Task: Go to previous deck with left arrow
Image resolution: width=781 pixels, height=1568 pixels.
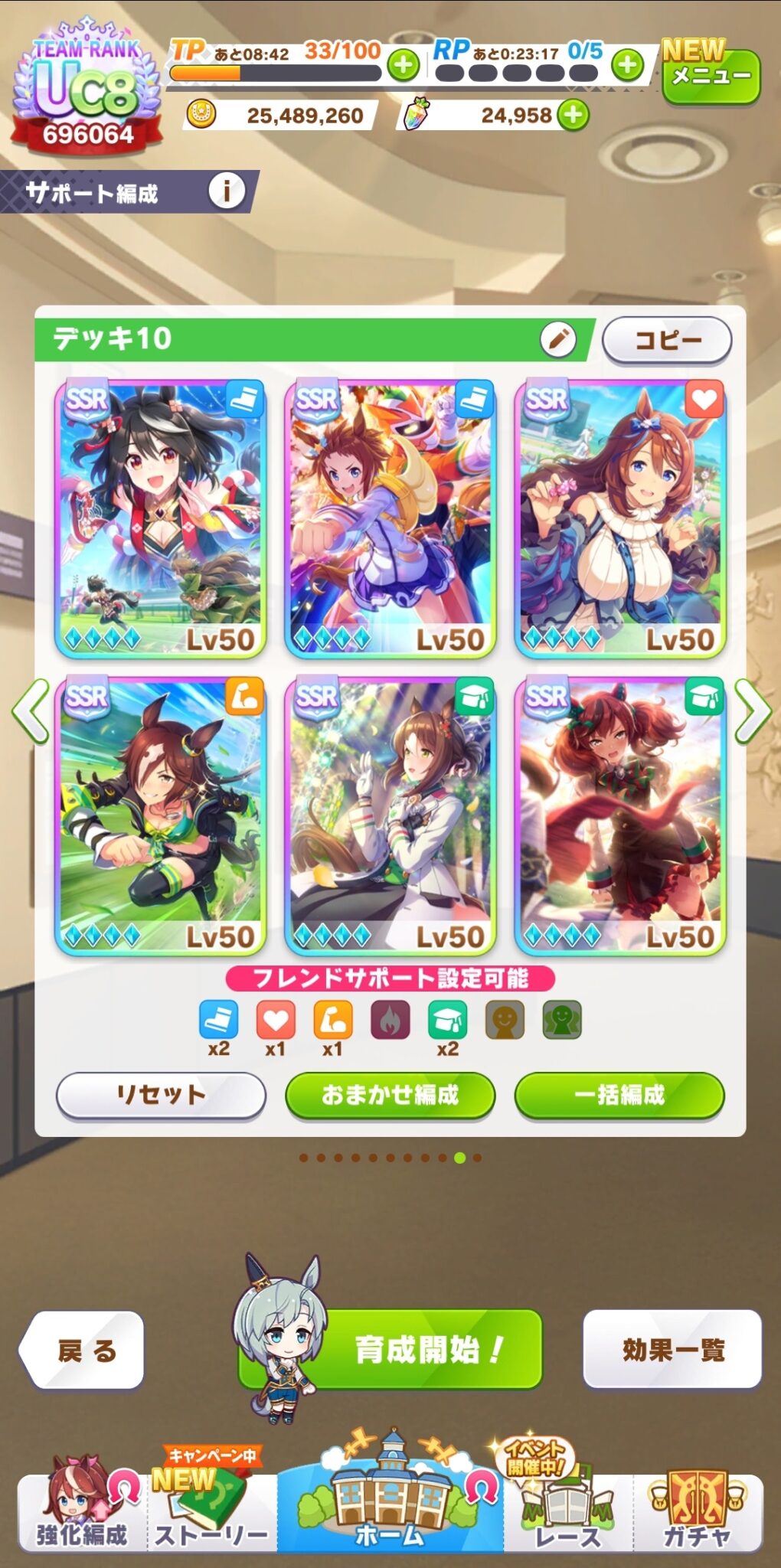Action: click(x=31, y=712)
